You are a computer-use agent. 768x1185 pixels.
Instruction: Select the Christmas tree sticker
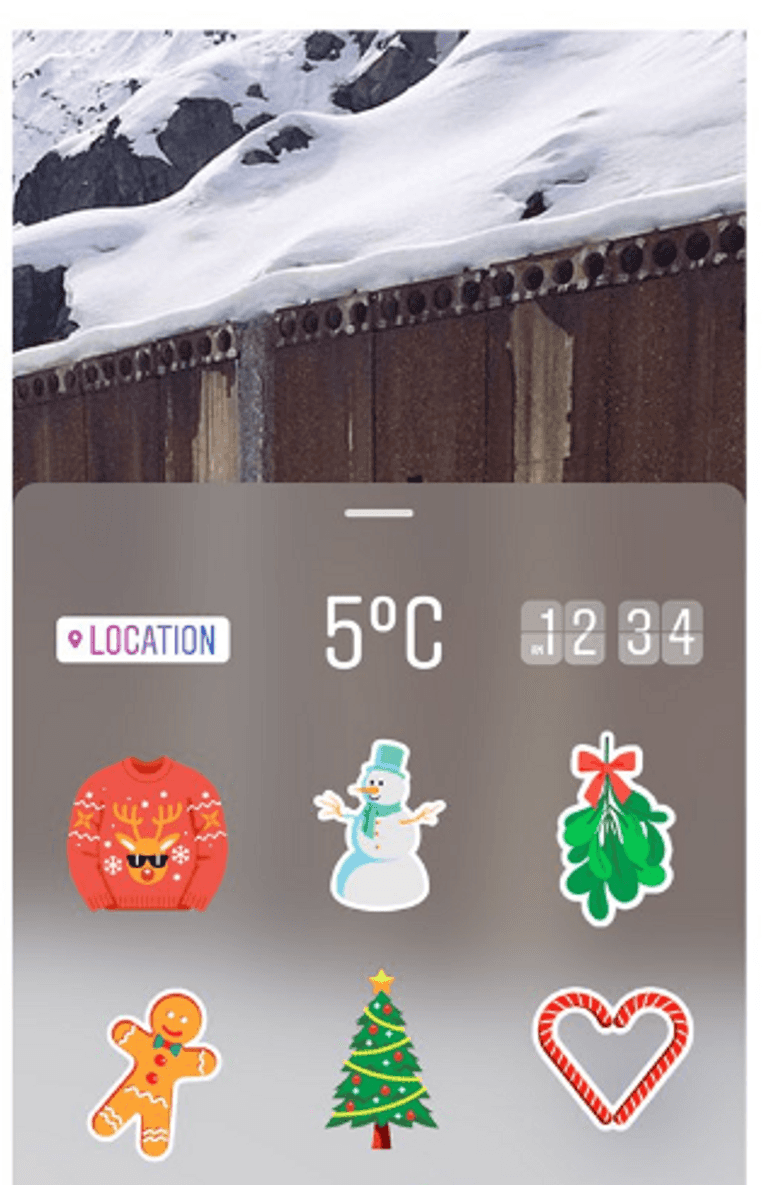pyautogui.click(x=381, y=1061)
